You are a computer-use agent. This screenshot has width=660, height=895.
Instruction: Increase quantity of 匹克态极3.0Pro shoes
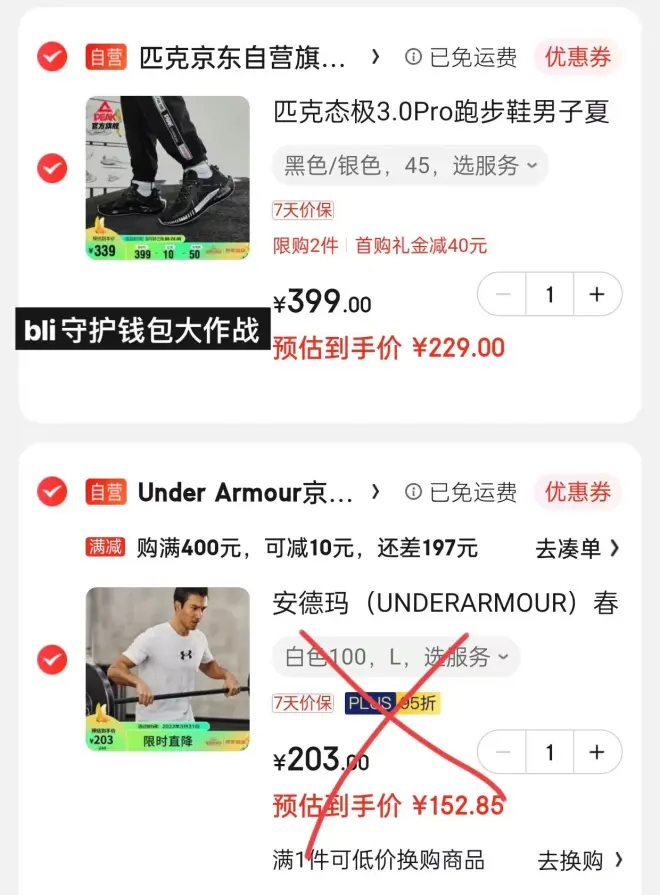(x=597, y=295)
